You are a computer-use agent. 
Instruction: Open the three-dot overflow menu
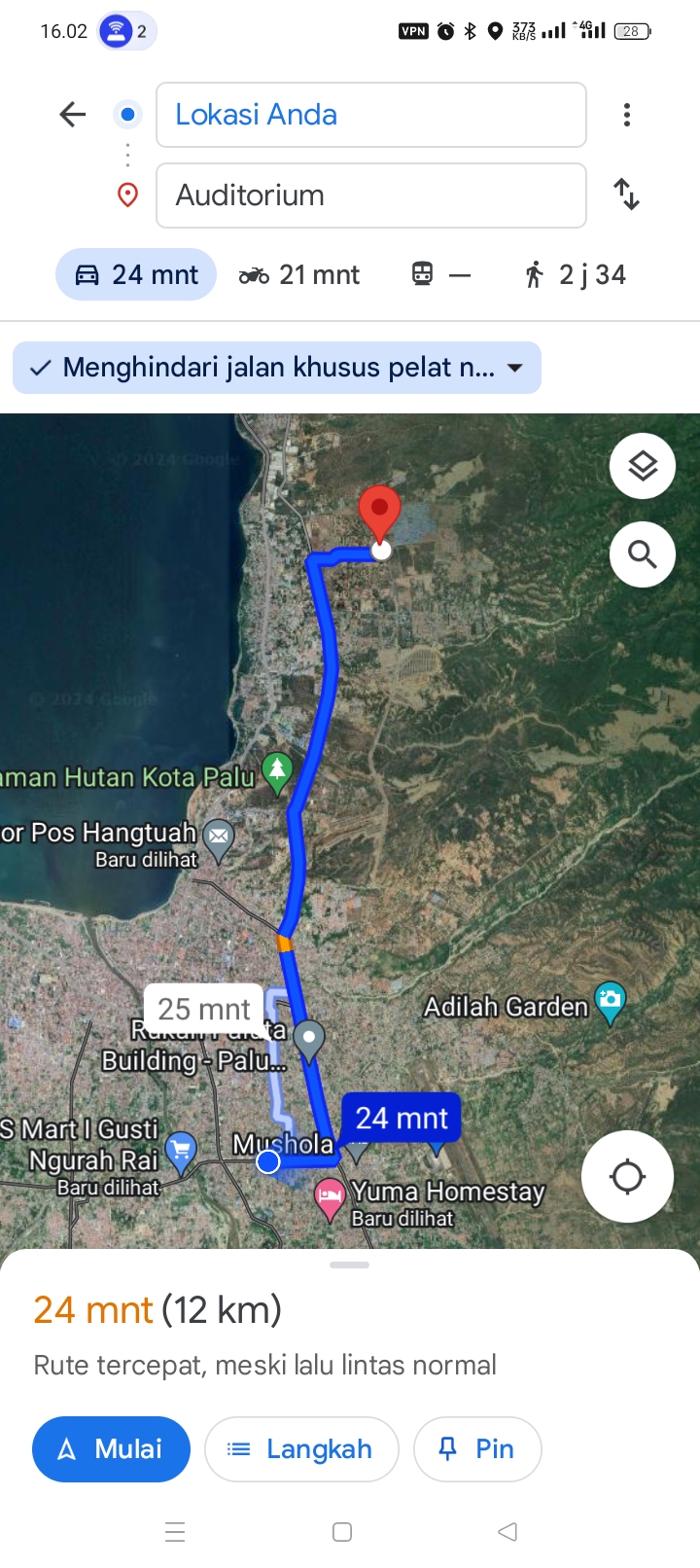pyautogui.click(x=627, y=115)
